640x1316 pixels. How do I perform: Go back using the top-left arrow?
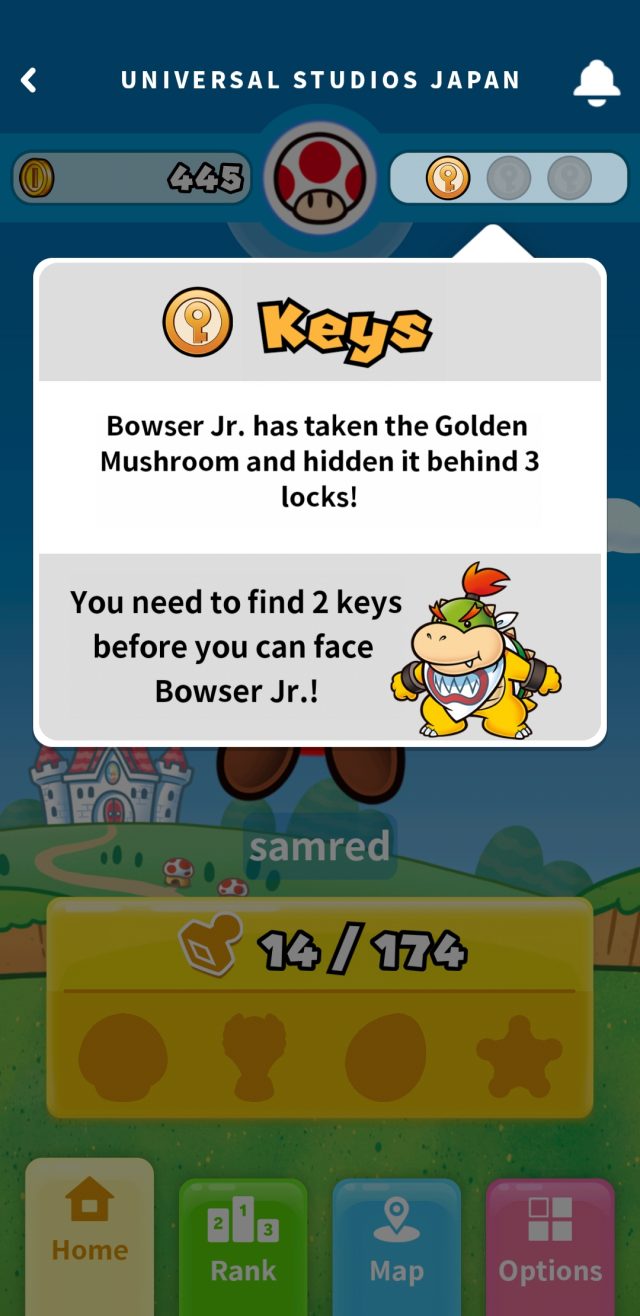point(29,80)
